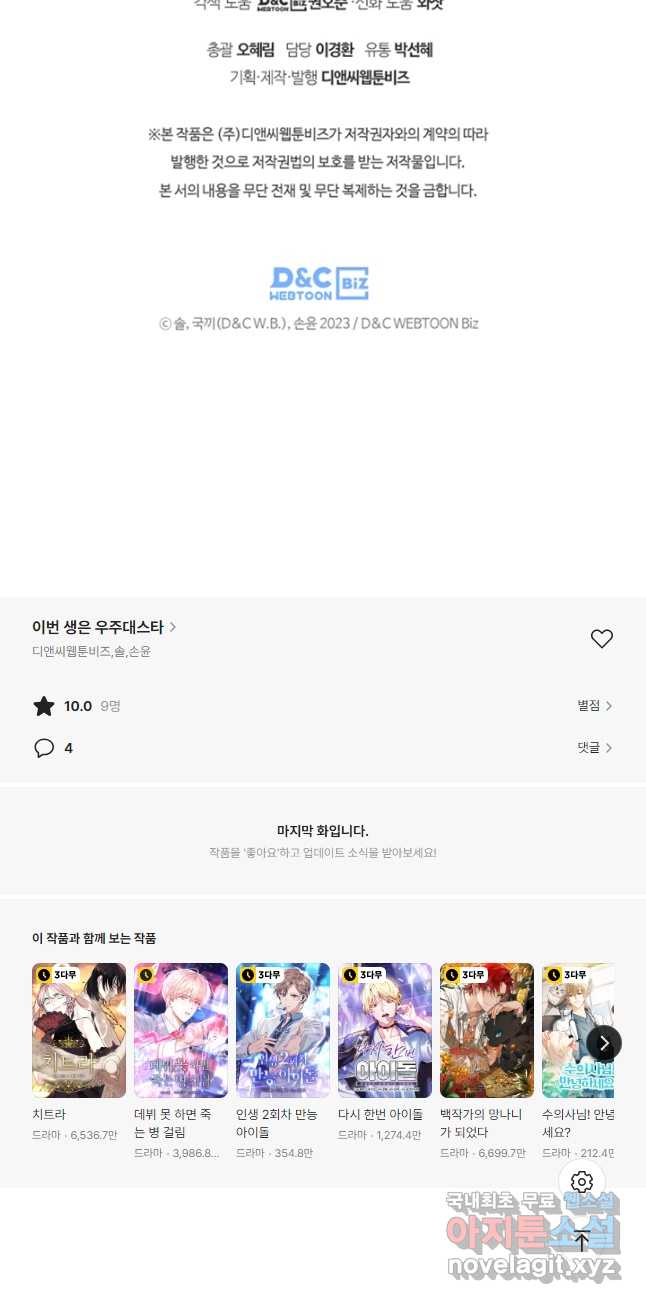Open the 별점 rating page
The height and width of the screenshot is (1304, 646).
594,706
